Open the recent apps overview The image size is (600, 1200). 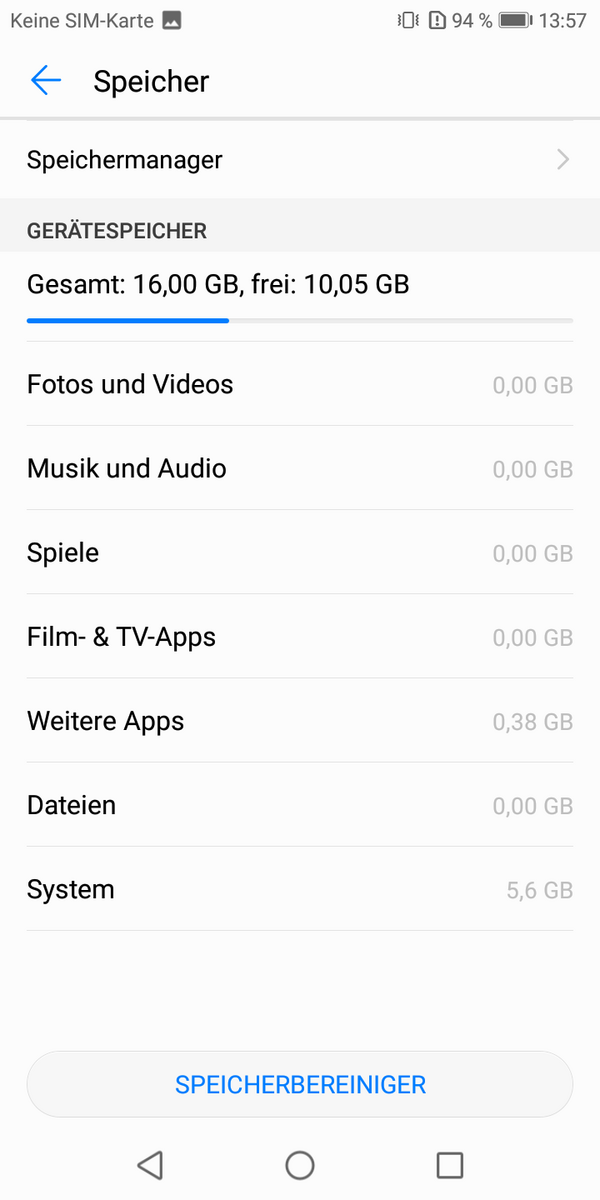click(x=450, y=1165)
